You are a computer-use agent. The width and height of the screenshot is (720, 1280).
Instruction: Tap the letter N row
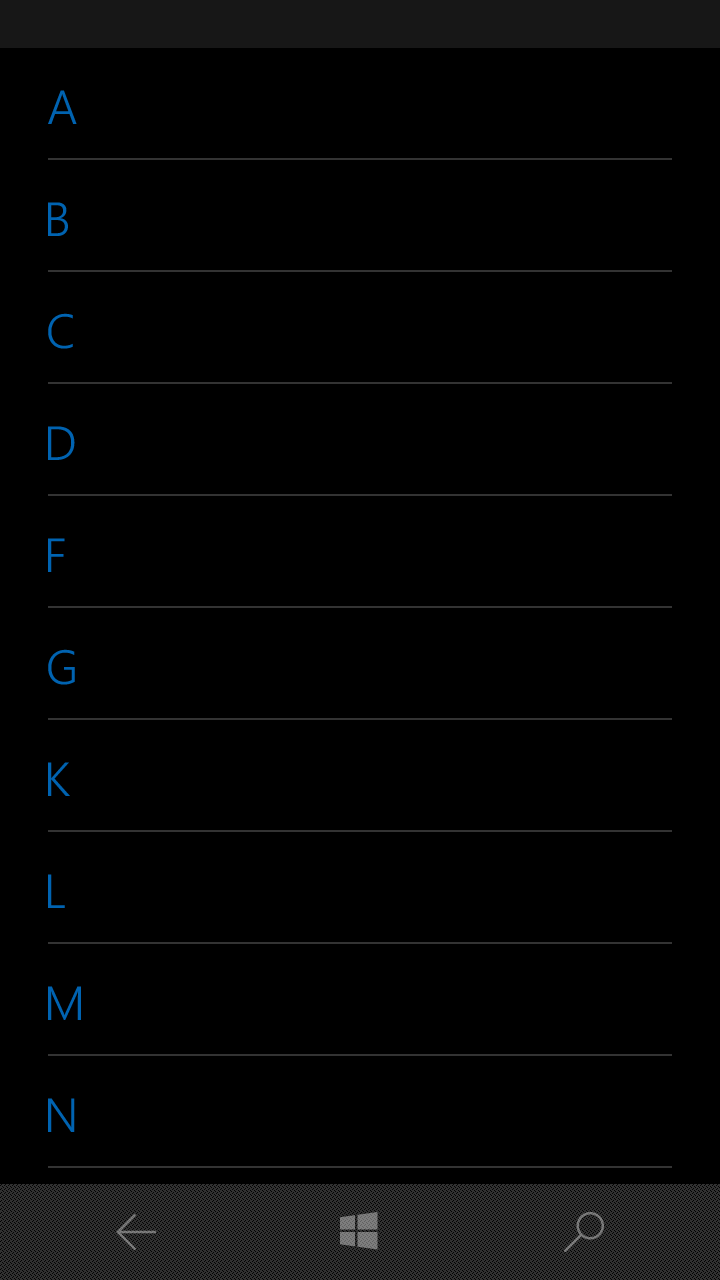pyautogui.click(x=61, y=1116)
